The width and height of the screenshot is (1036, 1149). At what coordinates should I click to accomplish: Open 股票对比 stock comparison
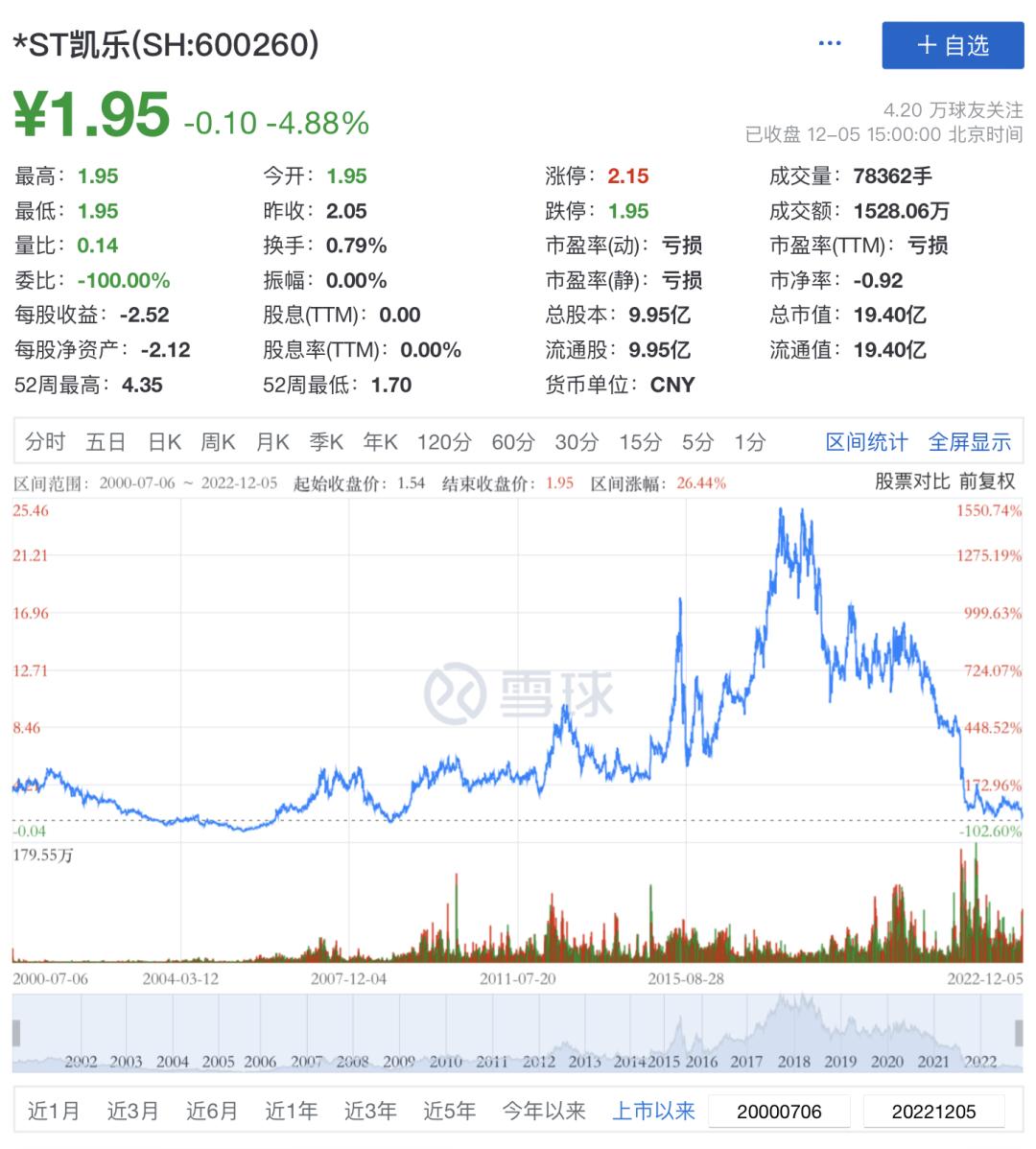912,481
